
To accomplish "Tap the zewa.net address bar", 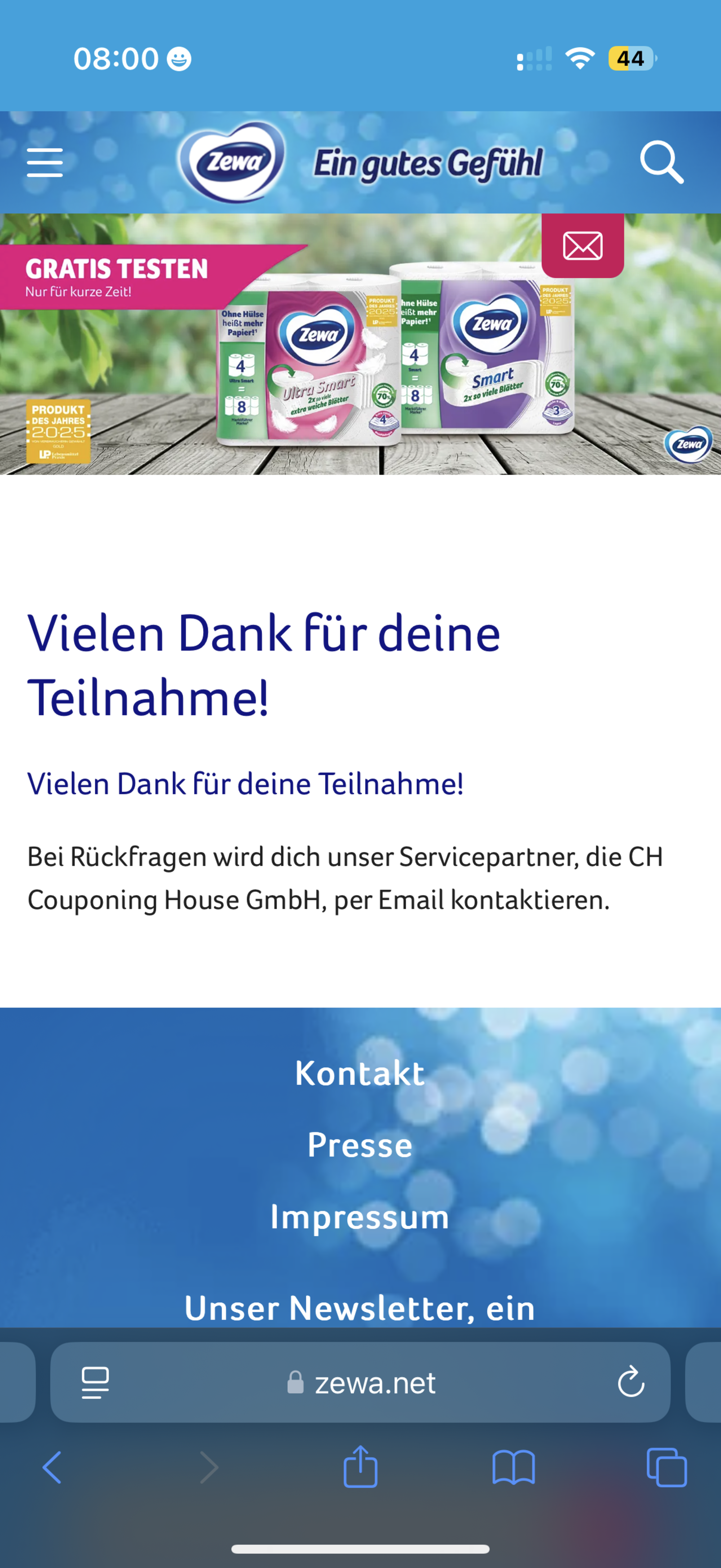I will click(x=360, y=1382).
